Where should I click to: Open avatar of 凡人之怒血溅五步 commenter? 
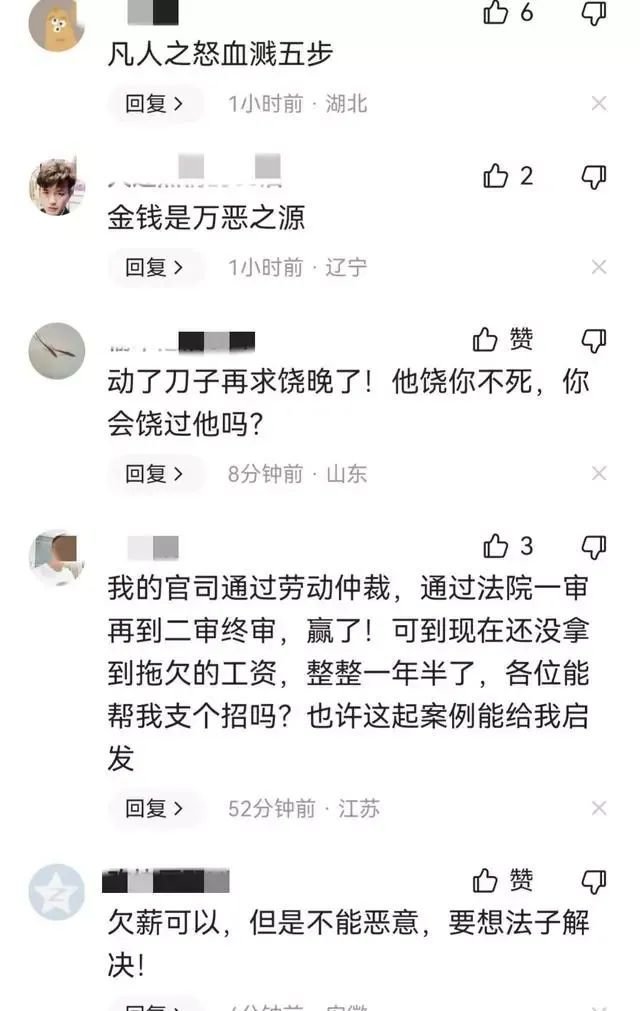[56, 24]
